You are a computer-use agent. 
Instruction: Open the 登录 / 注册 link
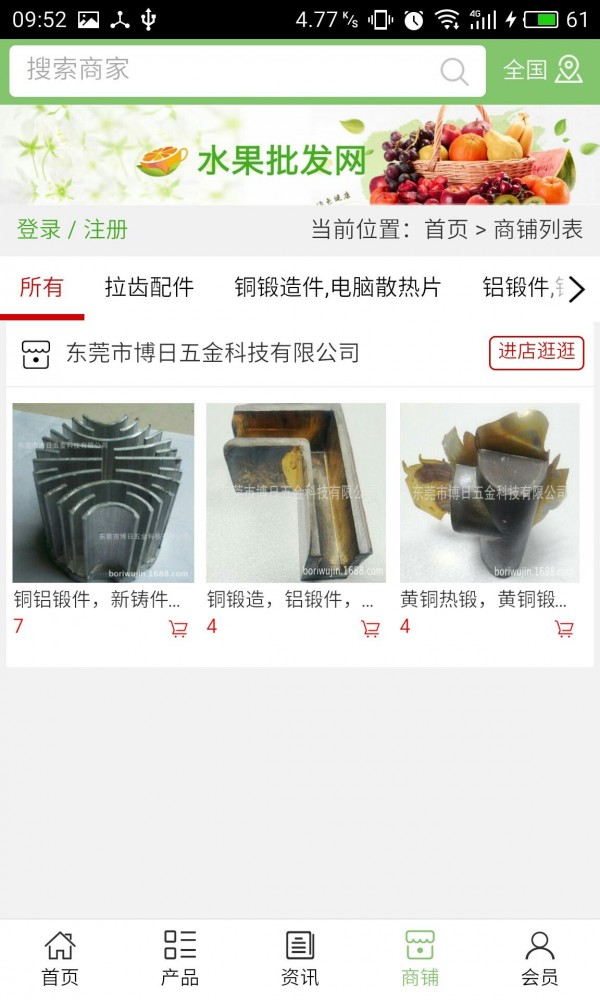[x=72, y=229]
